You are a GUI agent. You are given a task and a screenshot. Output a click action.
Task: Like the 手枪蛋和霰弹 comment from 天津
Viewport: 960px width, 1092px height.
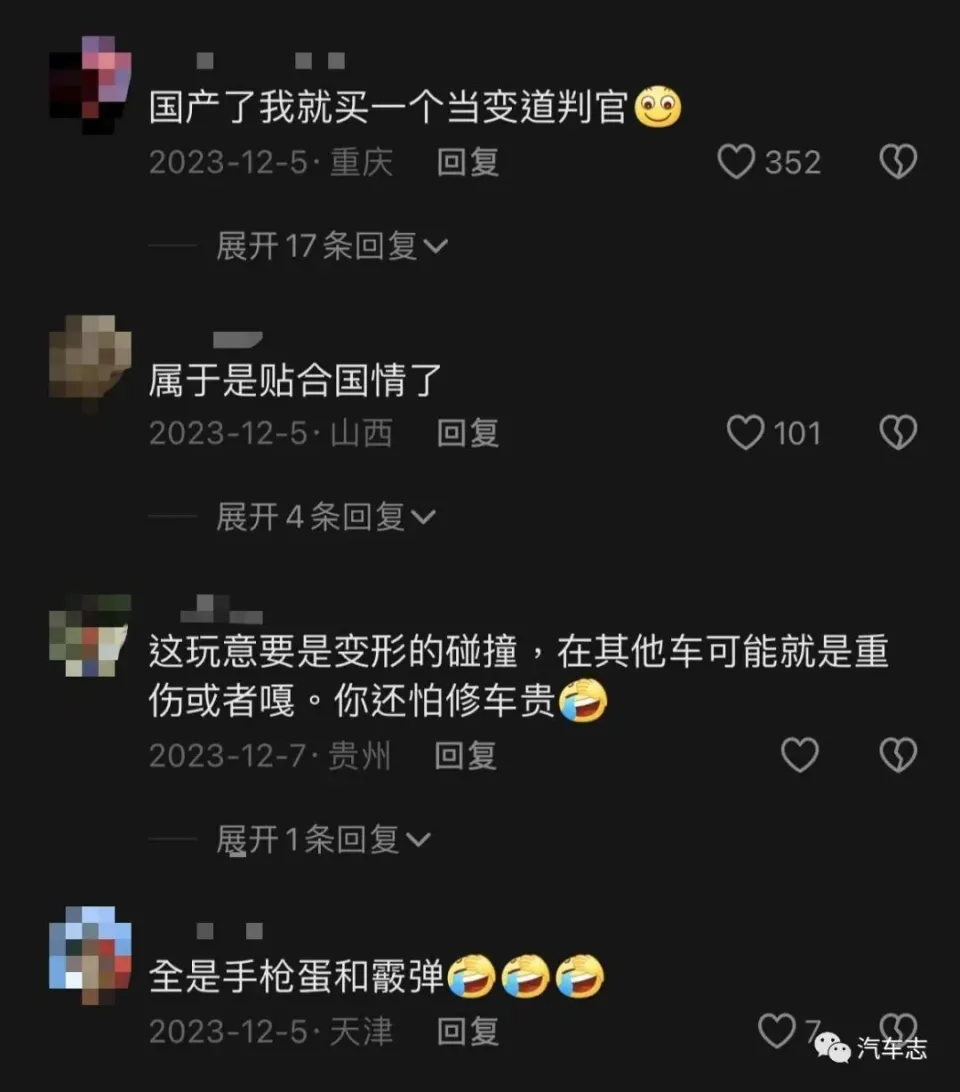tap(777, 1030)
